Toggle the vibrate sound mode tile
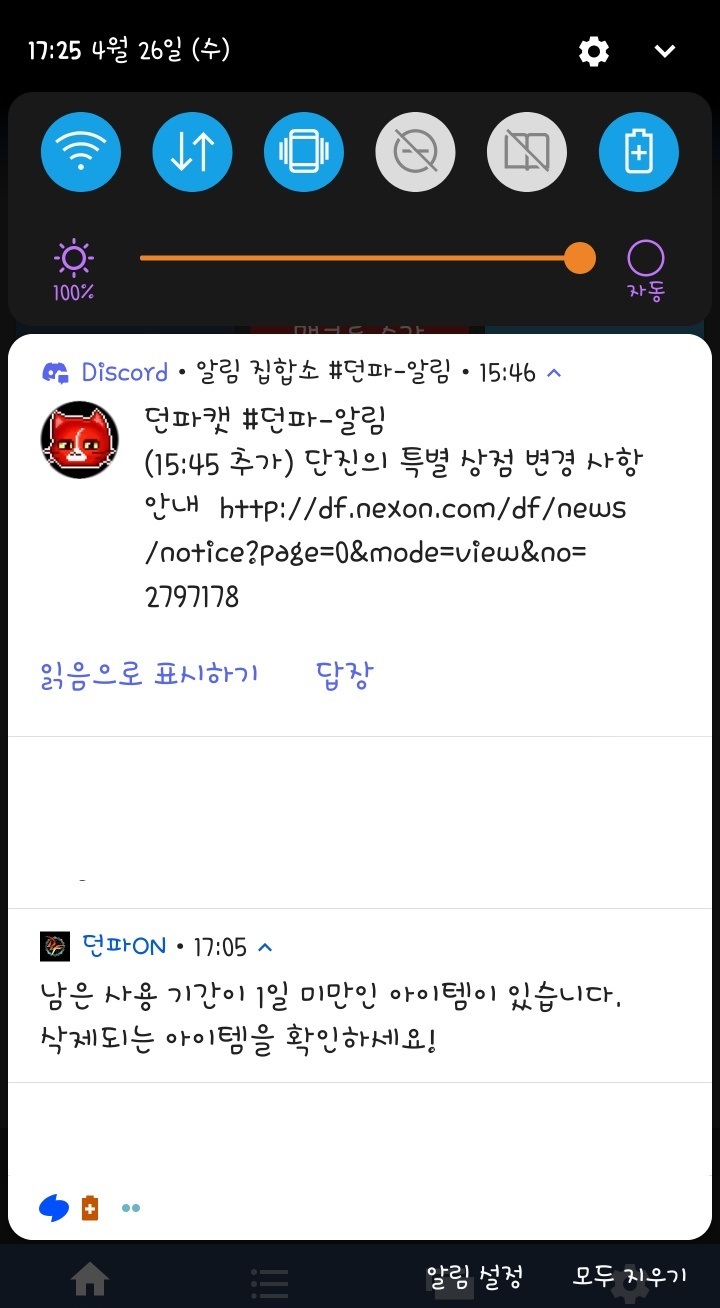720x1308 pixels. pyautogui.click(x=304, y=153)
